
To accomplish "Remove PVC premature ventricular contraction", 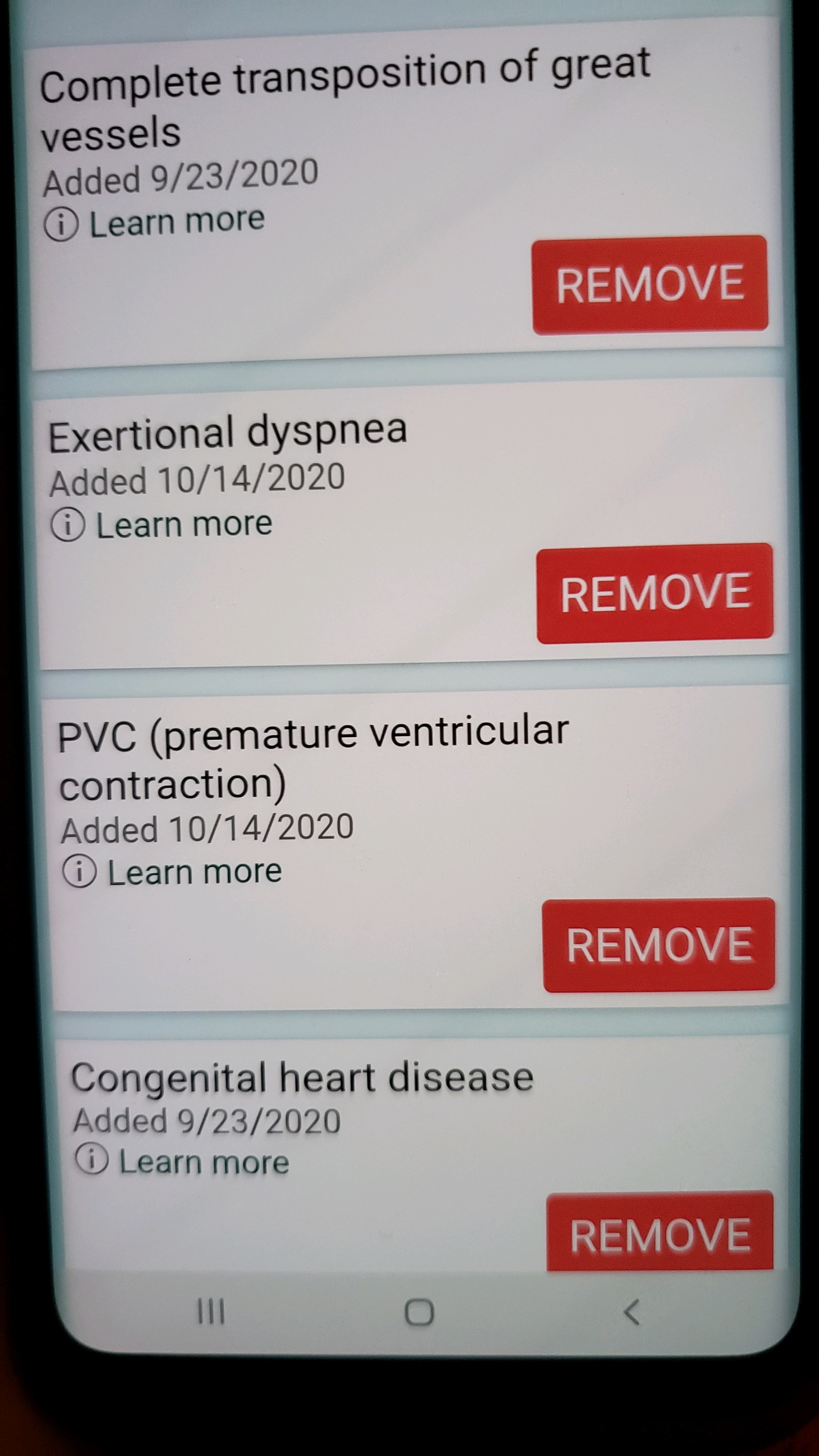I will tap(658, 945).
